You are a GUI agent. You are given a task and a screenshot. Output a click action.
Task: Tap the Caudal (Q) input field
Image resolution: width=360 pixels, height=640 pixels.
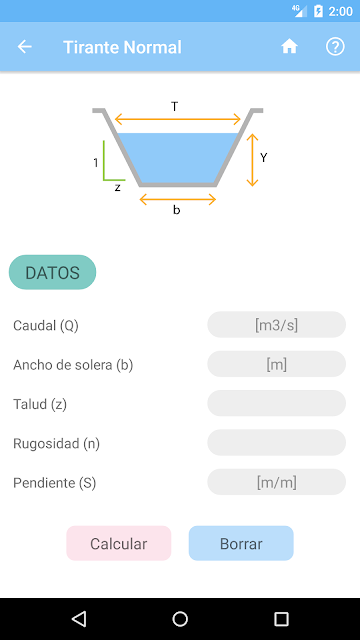tap(277, 325)
